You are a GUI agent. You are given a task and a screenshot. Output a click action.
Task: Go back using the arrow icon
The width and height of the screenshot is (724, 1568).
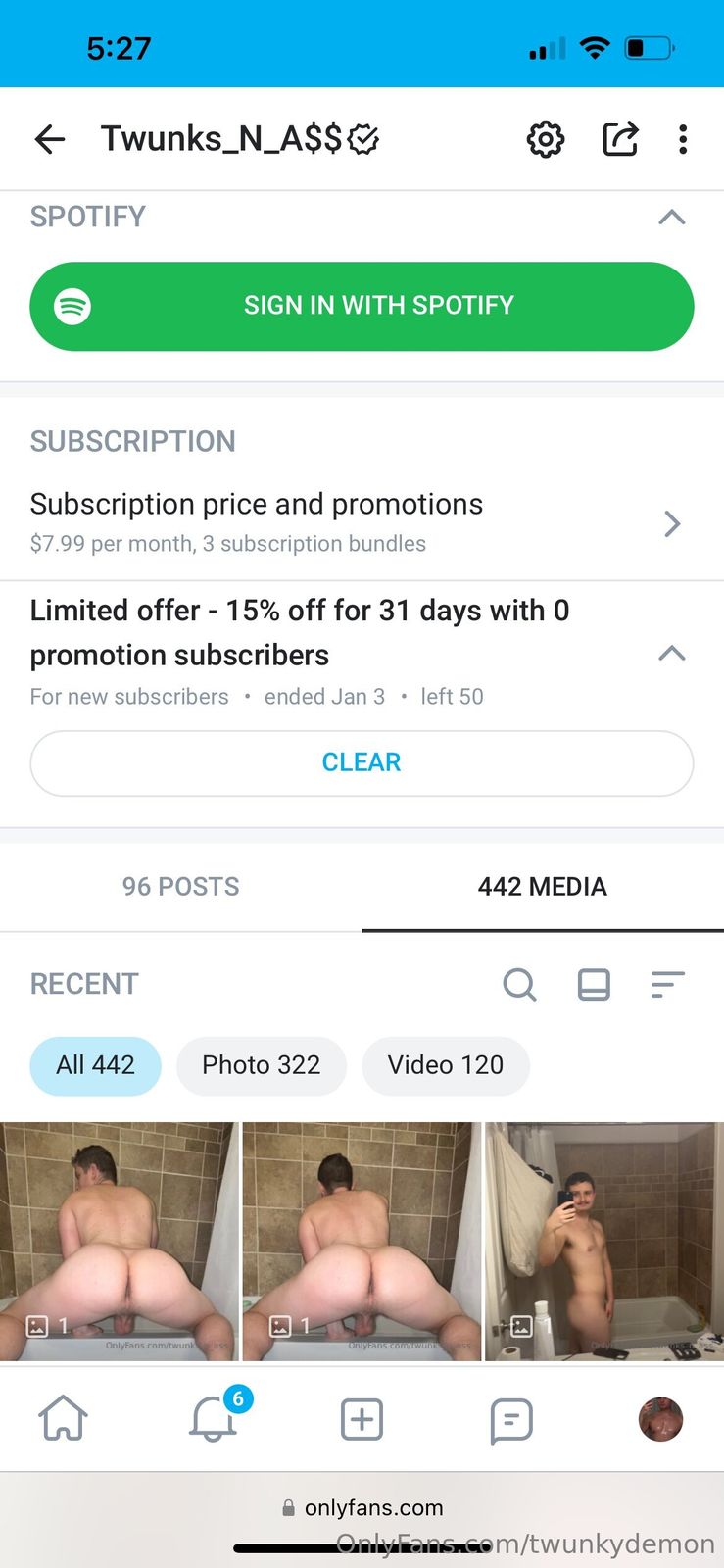pyautogui.click(x=50, y=139)
